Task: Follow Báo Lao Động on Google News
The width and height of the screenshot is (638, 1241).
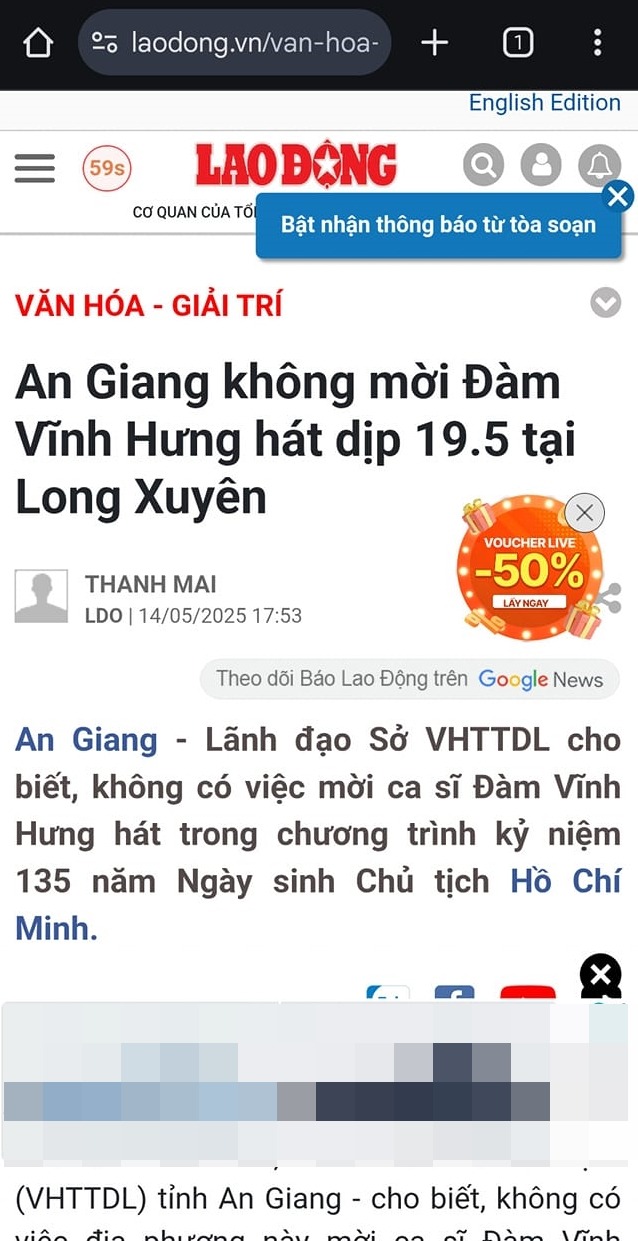Action: [410, 679]
